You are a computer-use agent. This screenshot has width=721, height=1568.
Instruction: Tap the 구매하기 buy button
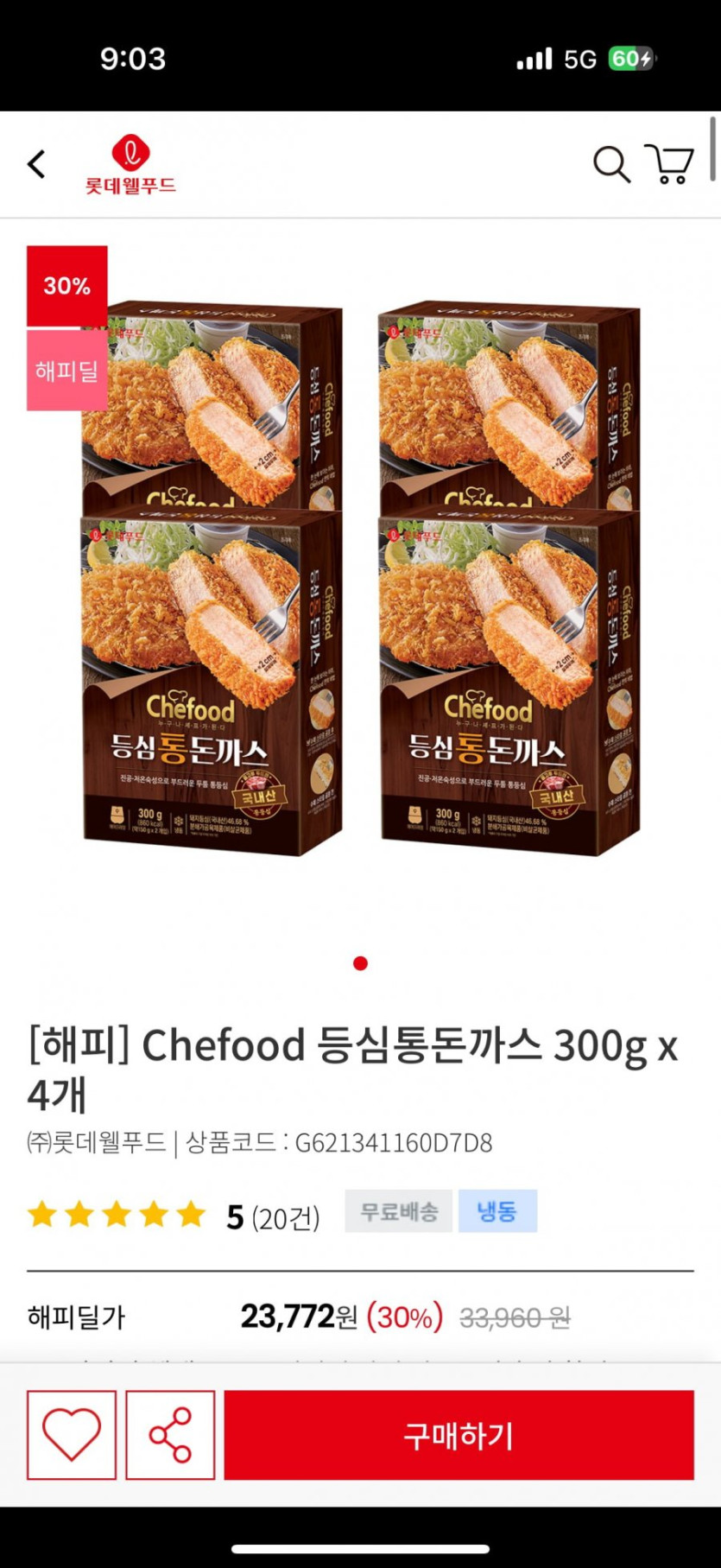click(x=459, y=1434)
